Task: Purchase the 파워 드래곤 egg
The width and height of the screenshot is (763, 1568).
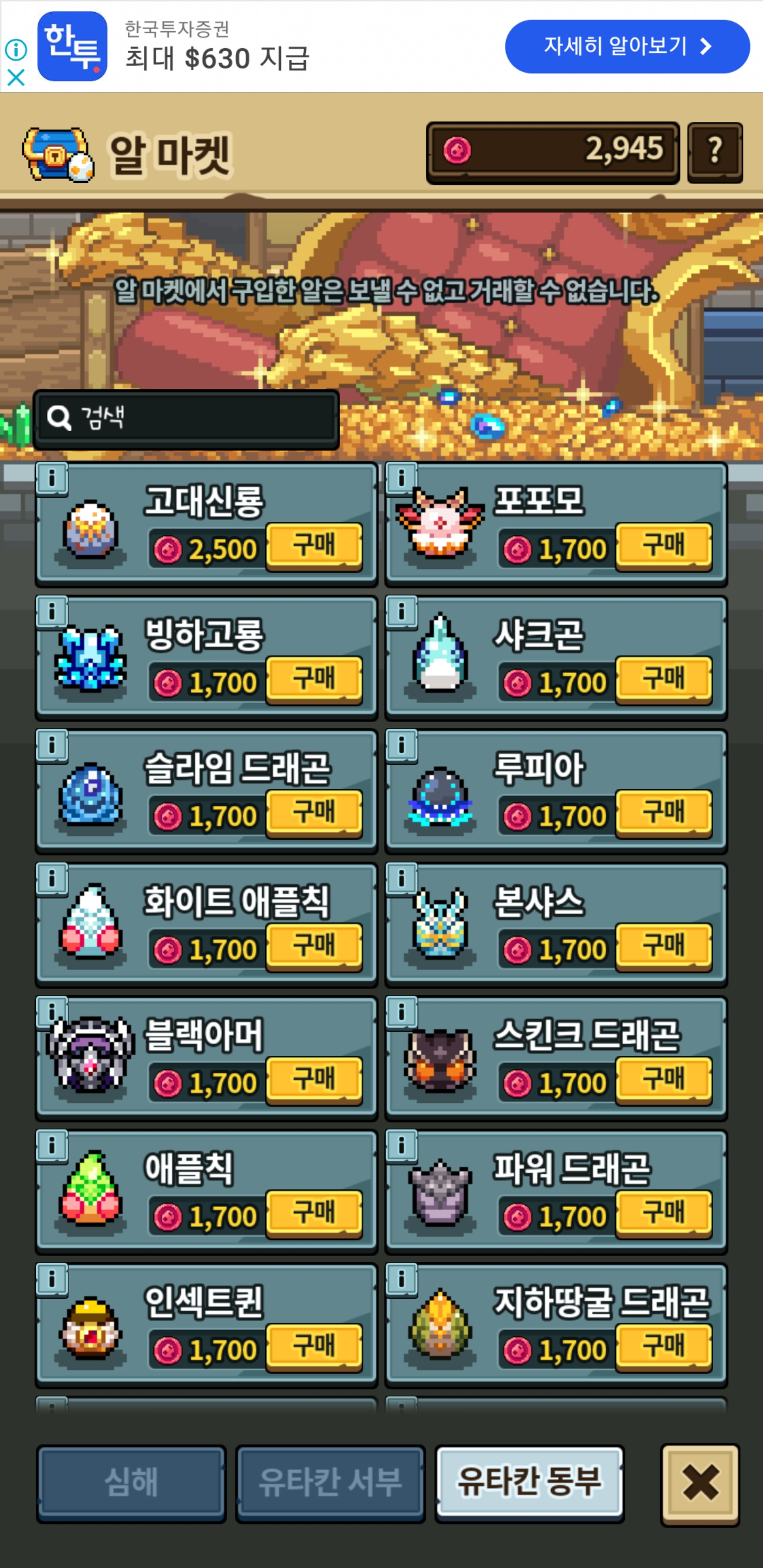Action: pyautogui.click(x=663, y=1213)
